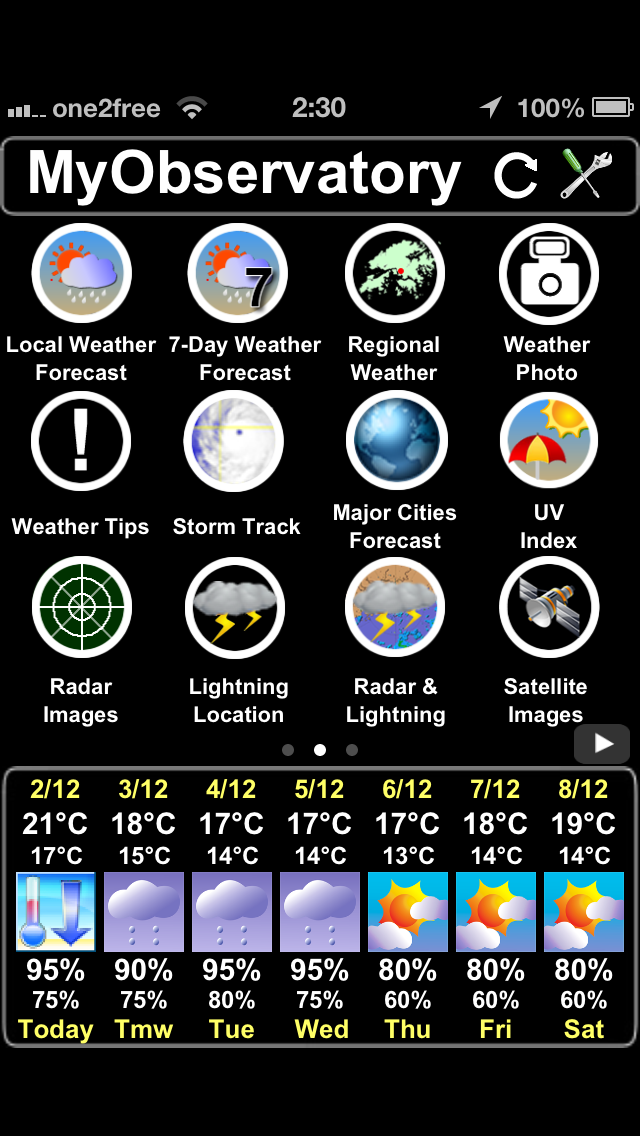640x1136 pixels.
Task: Check Major Cities Forecast
Action: pyautogui.click(x=396, y=440)
